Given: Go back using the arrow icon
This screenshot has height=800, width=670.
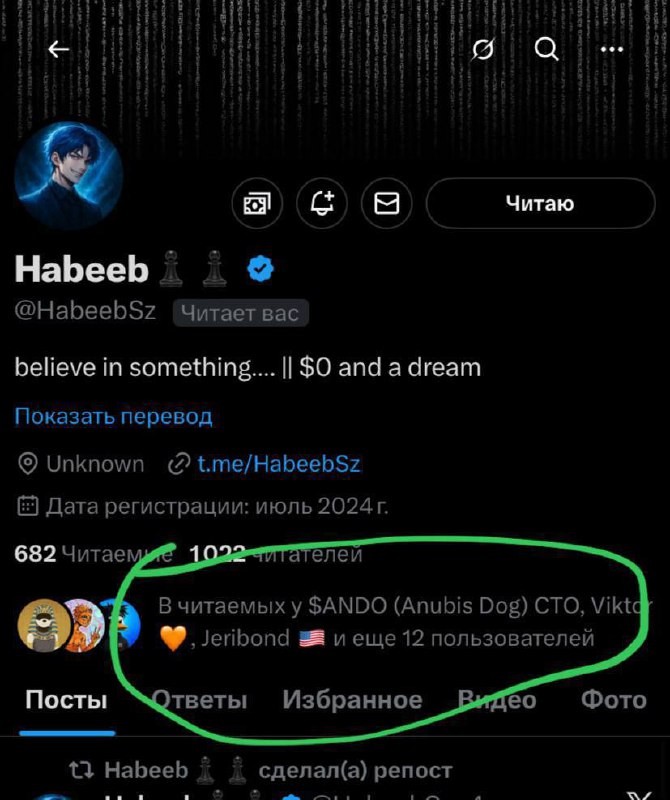Looking at the screenshot, I should coord(58,49).
